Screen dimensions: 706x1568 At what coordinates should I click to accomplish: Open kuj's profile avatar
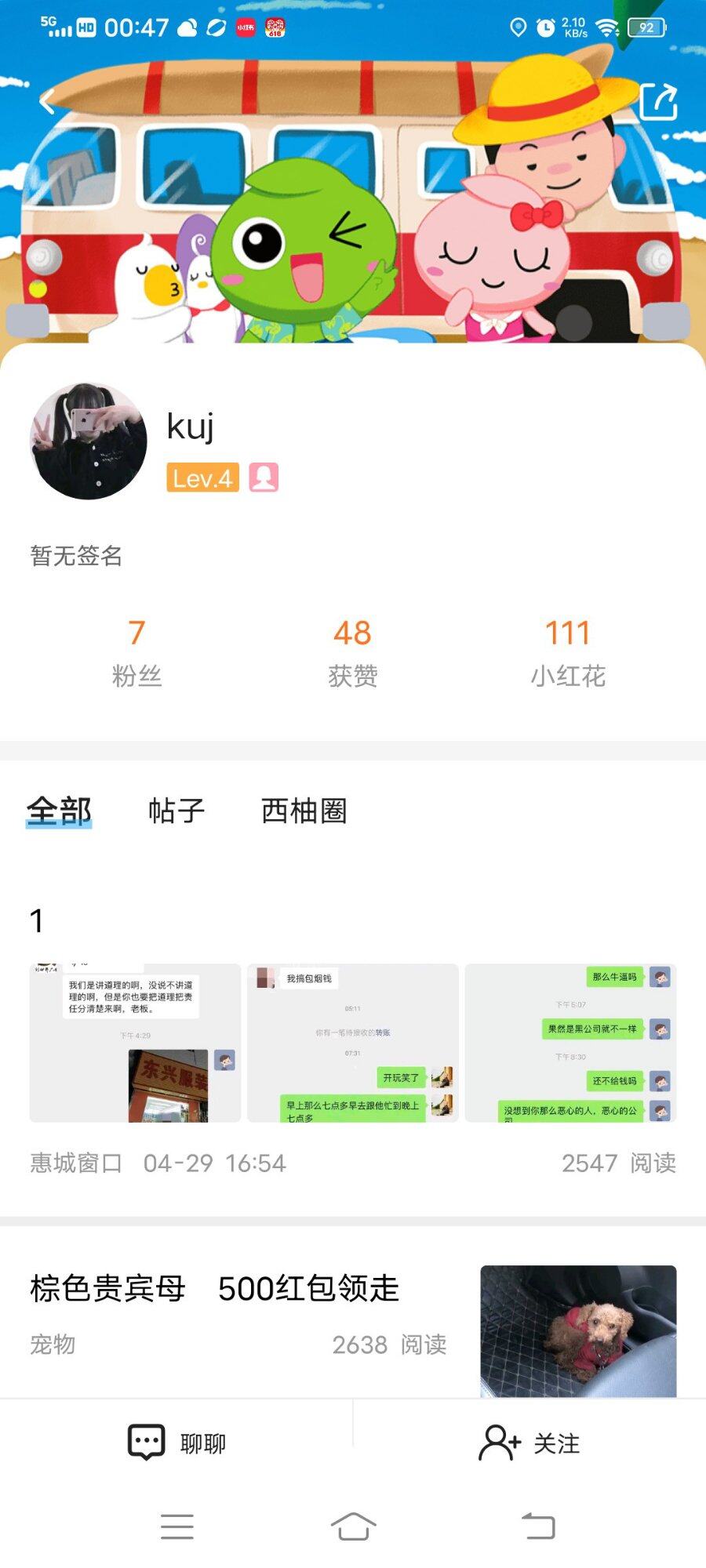point(89,441)
